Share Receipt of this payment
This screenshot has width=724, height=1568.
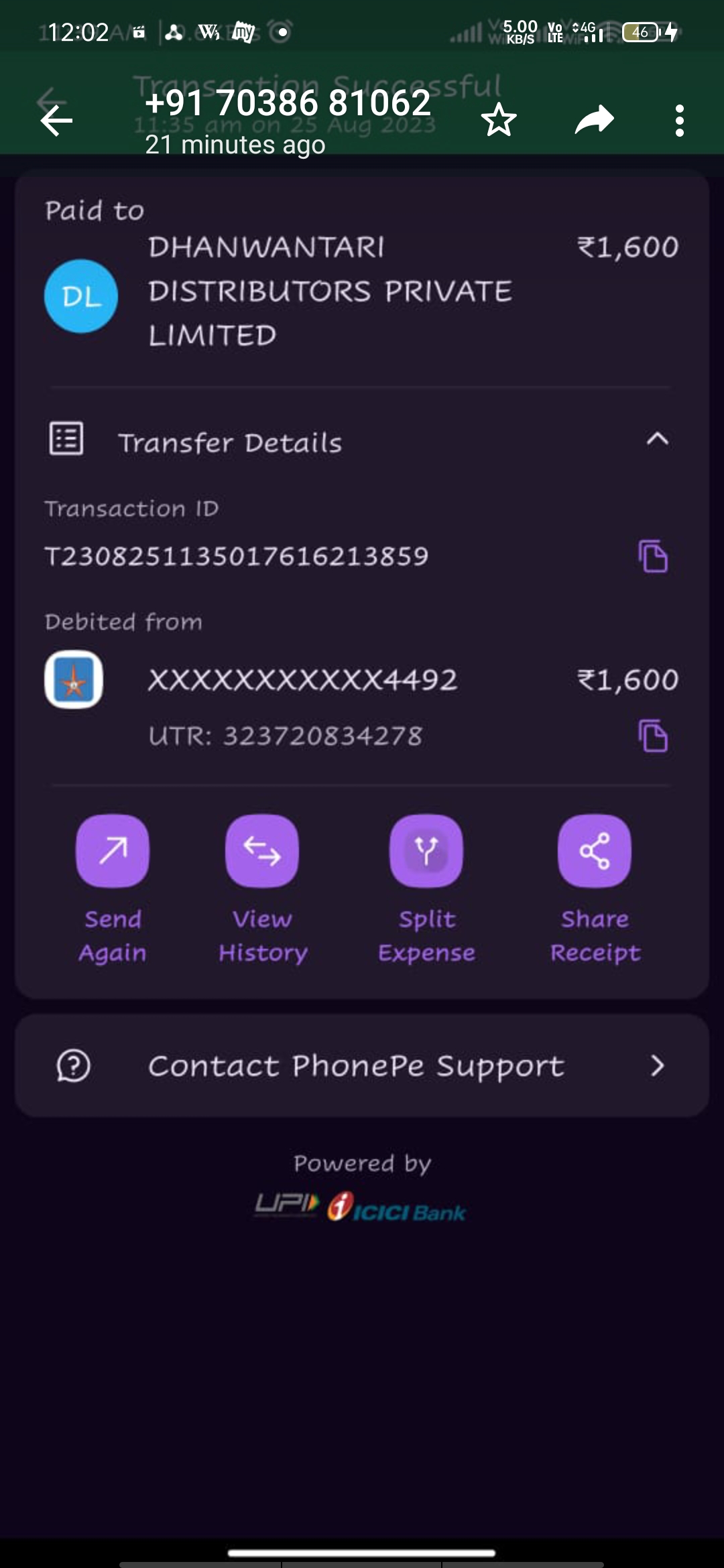coord(595,889)
